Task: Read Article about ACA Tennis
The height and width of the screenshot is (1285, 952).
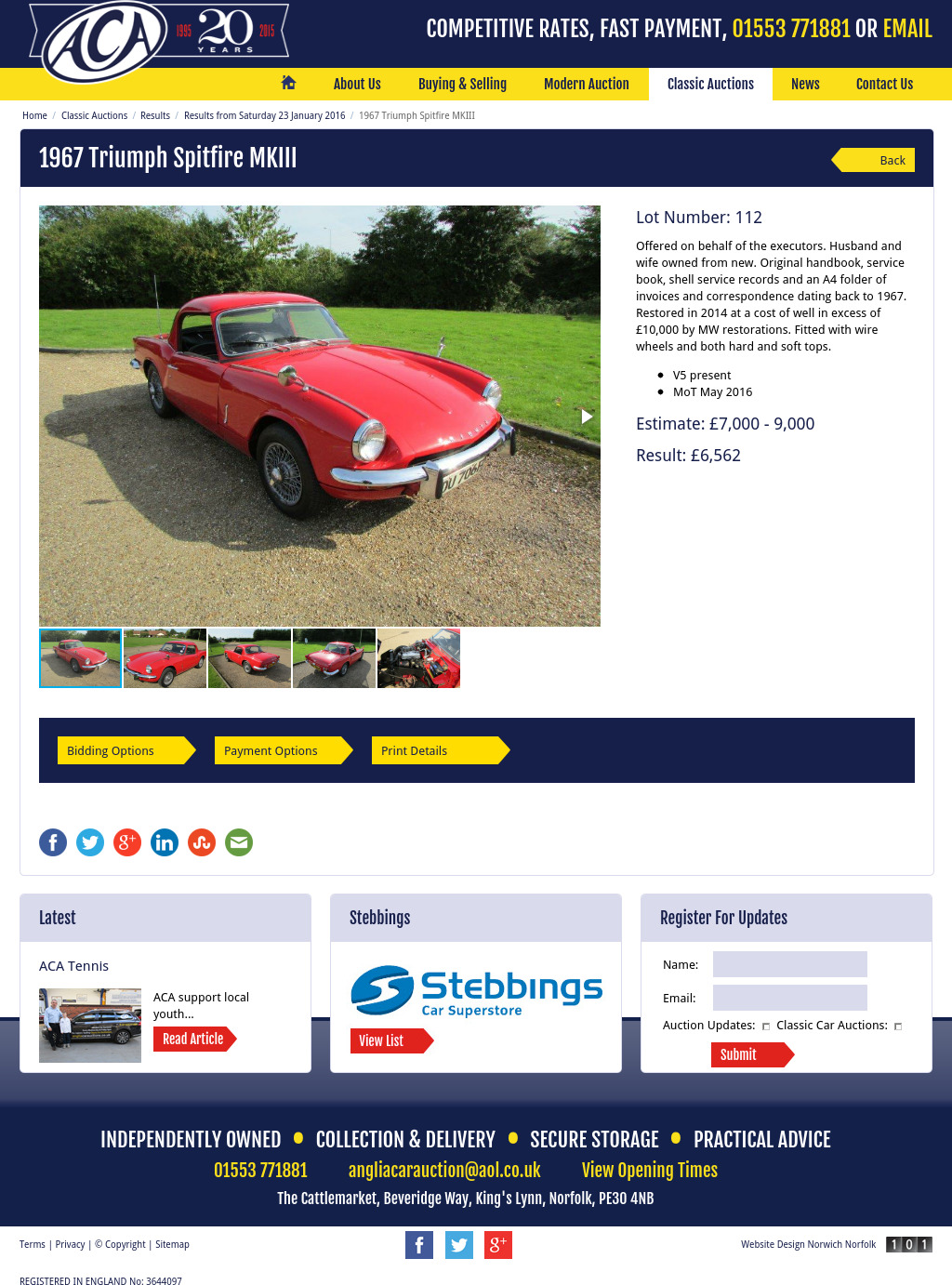Action: (x=193, y=1039)
